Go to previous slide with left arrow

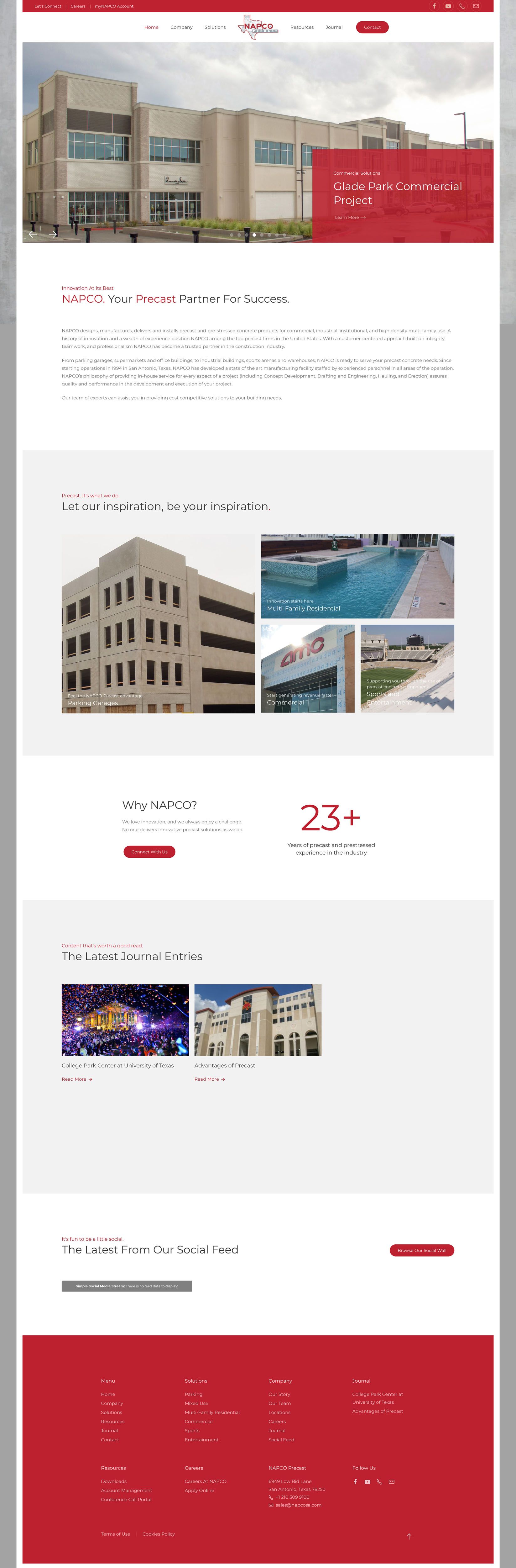click(33, 234)
